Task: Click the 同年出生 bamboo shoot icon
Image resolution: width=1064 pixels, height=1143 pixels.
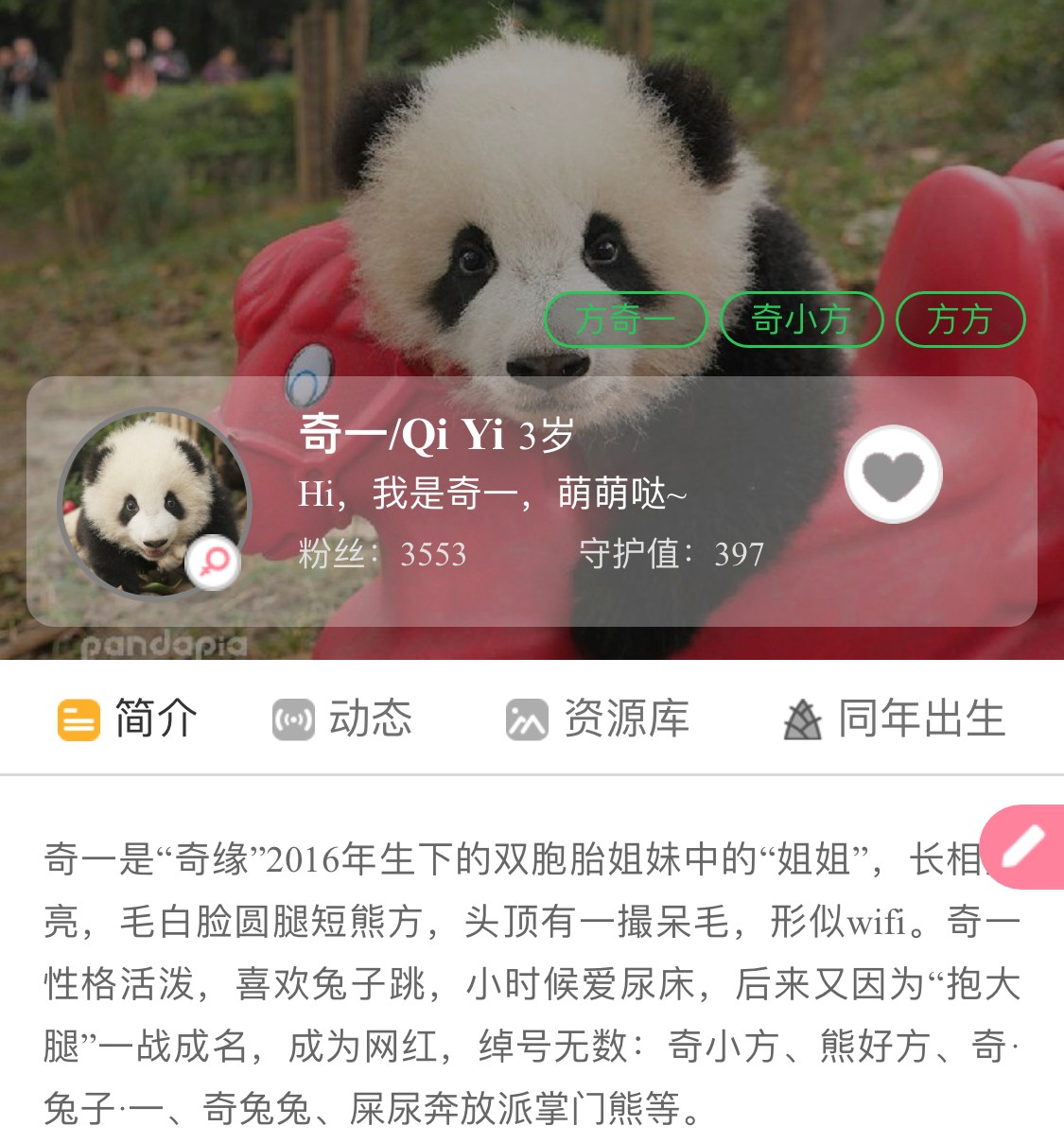Action: 805,719
